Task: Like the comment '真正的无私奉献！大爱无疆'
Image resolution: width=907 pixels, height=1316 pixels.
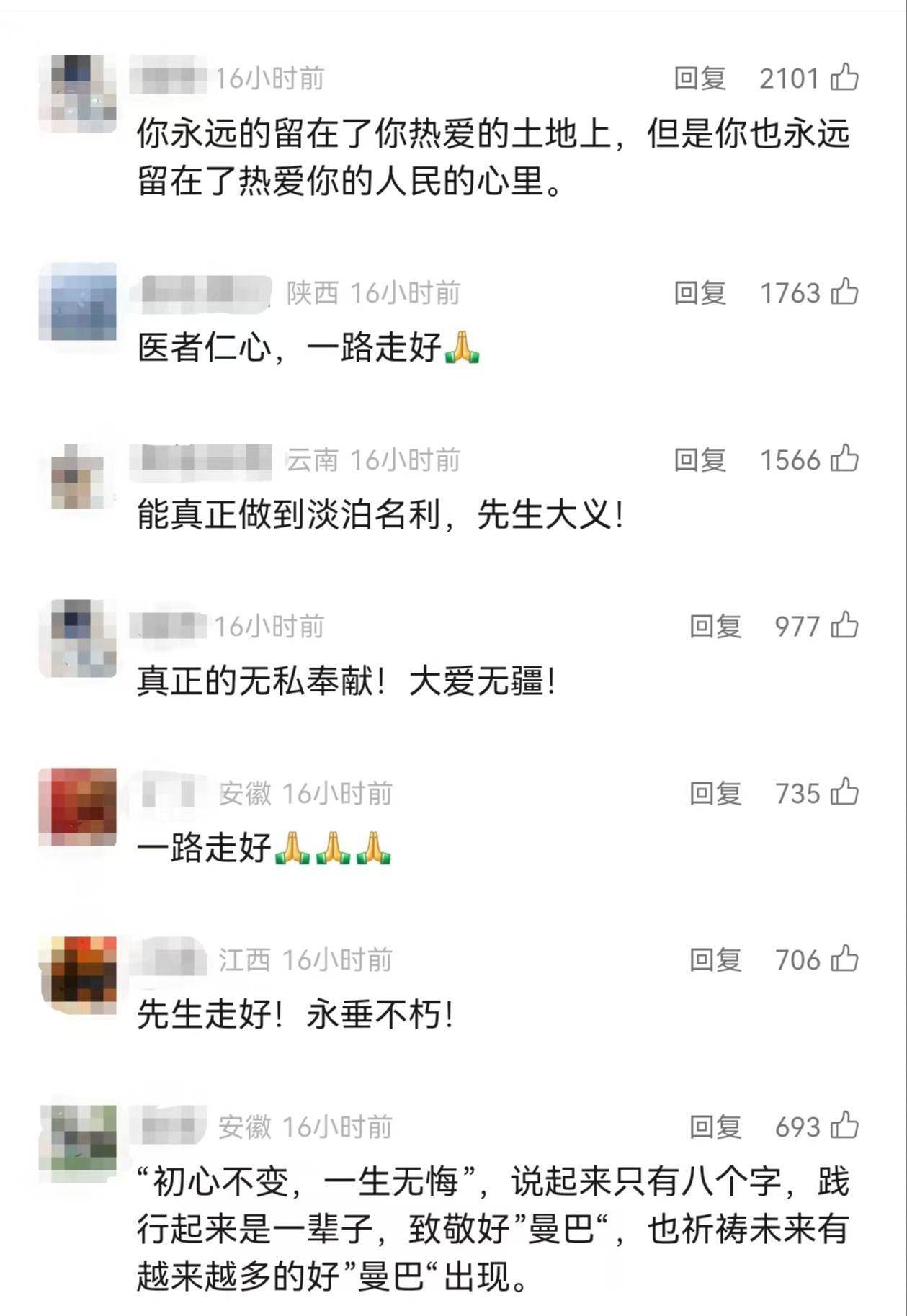Action: (844, 625)
